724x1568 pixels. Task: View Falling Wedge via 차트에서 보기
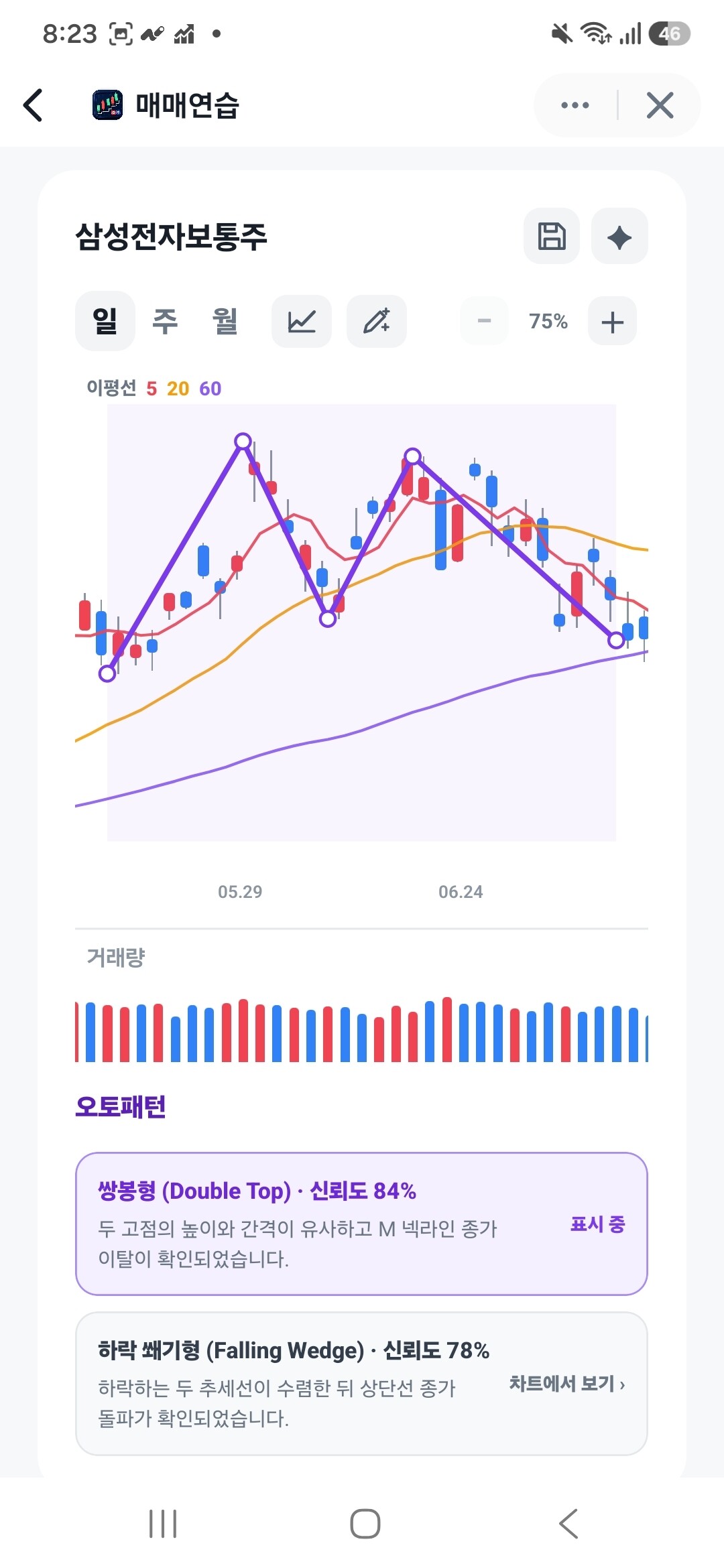pos(567,1383)
